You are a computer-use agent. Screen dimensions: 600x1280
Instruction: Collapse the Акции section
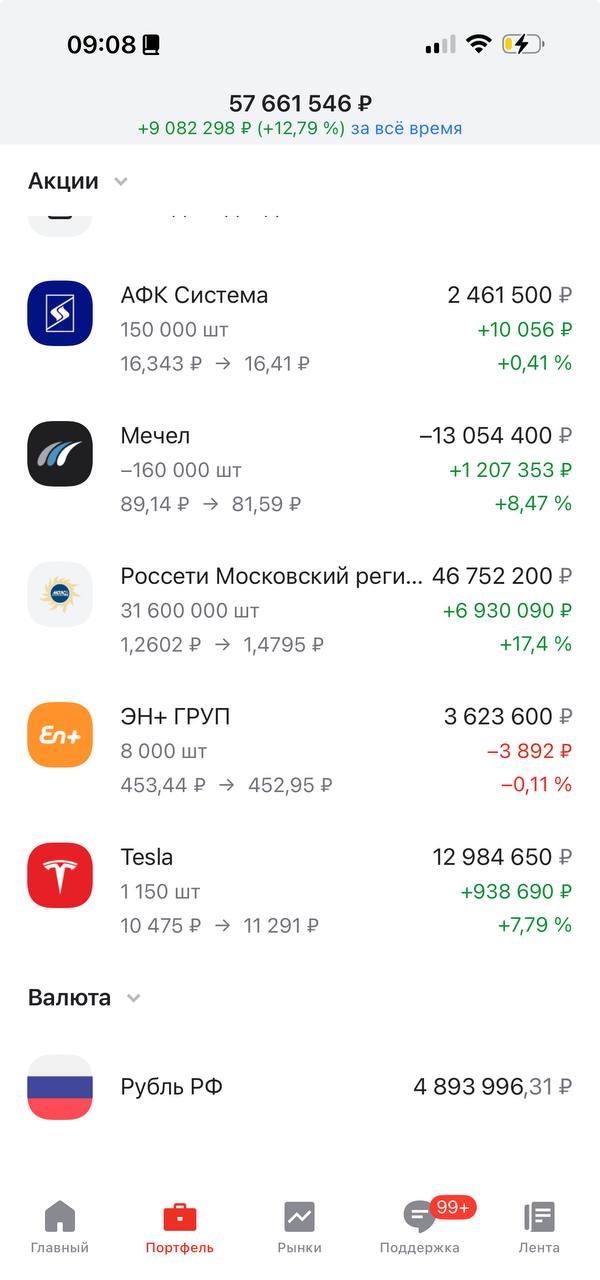point(121,182)
